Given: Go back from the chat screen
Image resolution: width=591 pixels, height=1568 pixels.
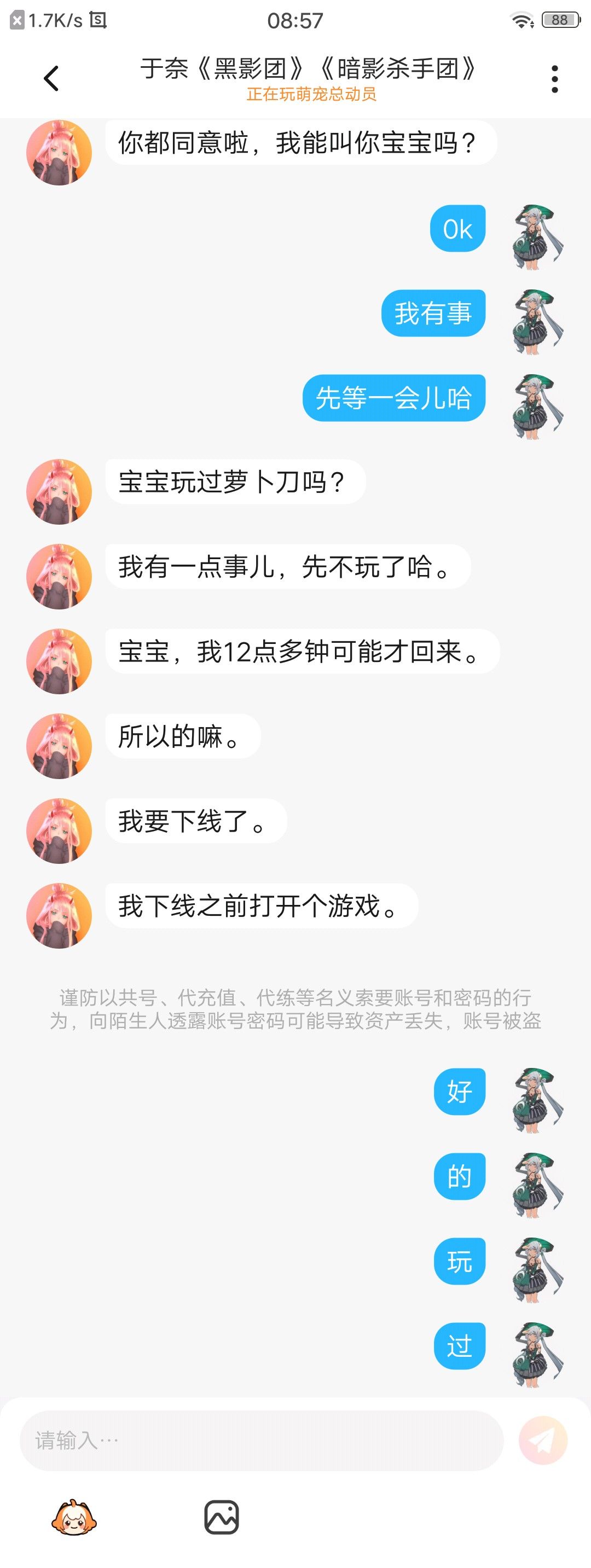Looking at the screenshot, I should point(51,79).
